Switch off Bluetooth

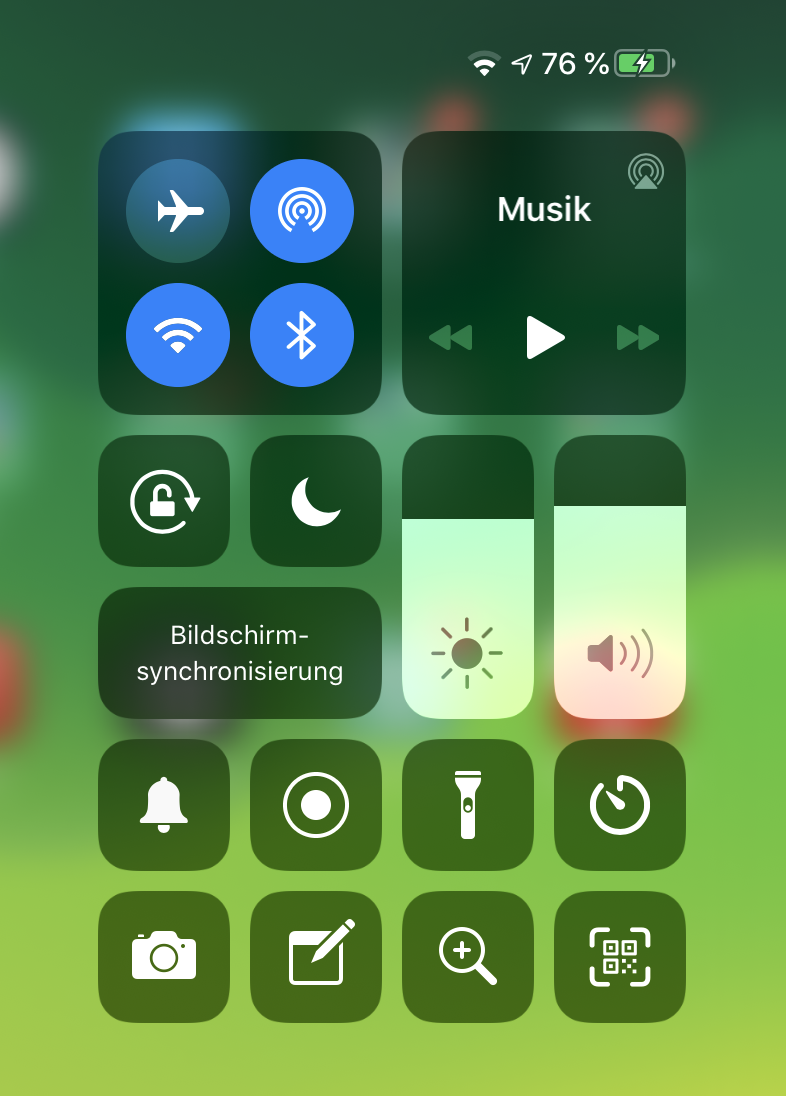click(302, 335)
